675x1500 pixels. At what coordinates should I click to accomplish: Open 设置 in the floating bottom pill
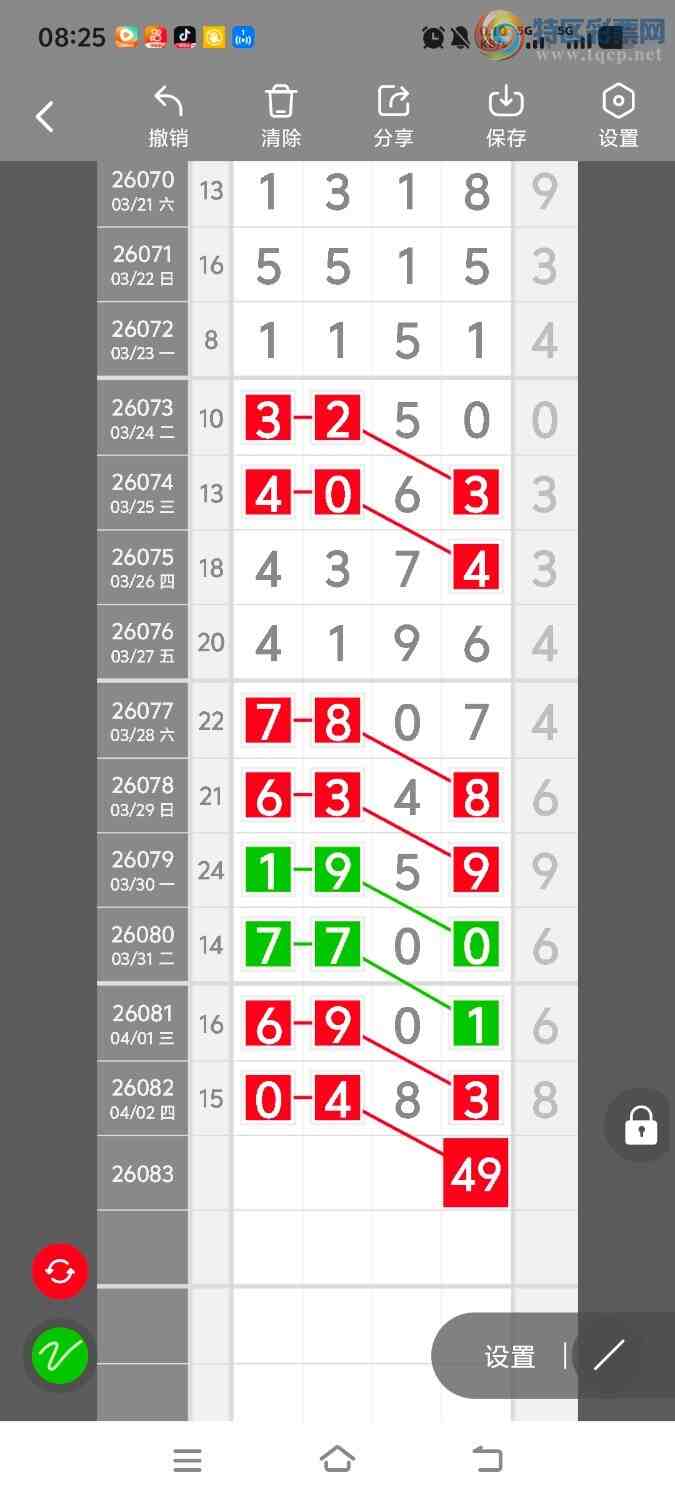point(510,1357)
